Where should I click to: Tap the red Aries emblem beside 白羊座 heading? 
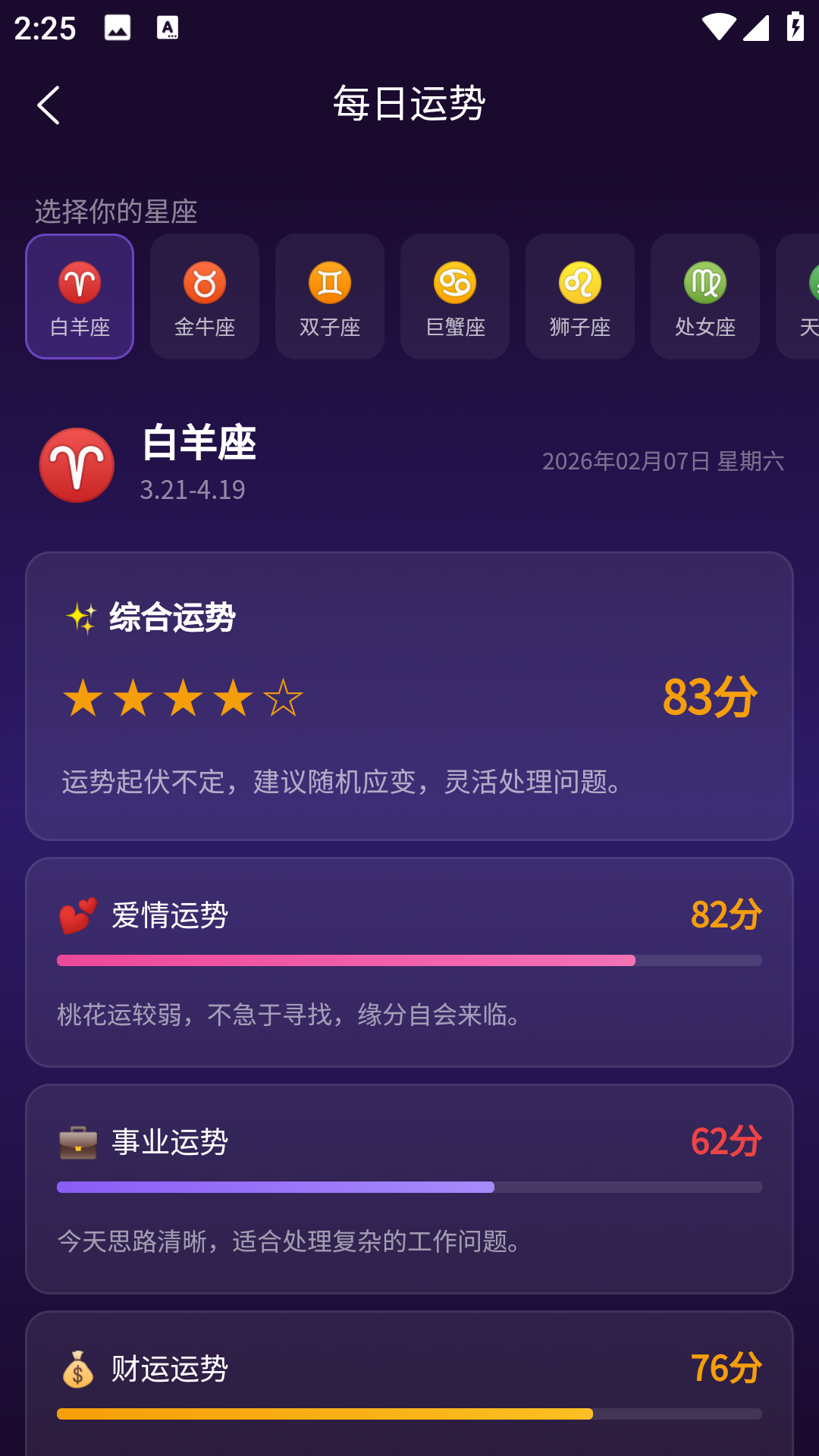[77, 465]
